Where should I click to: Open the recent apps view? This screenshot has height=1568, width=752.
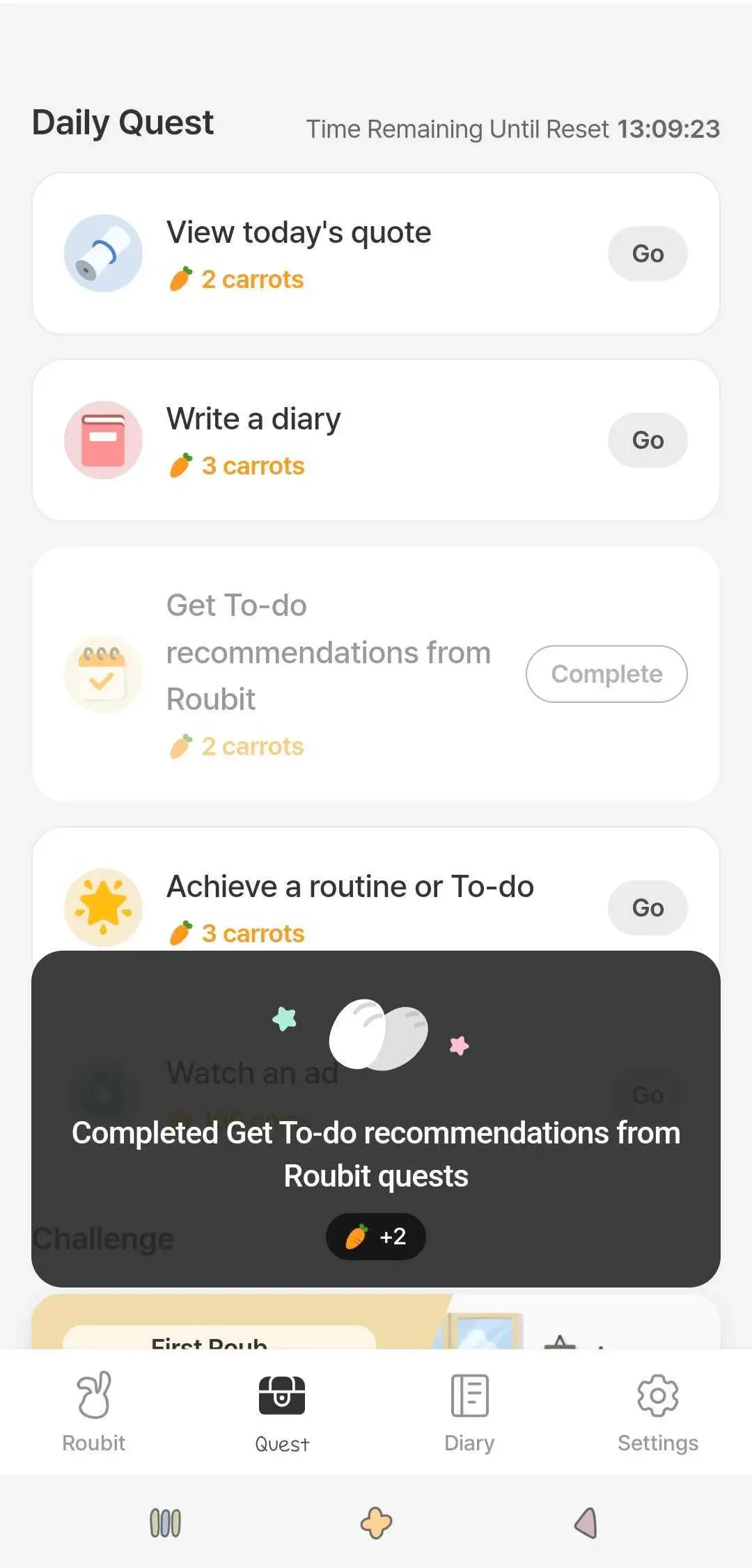tap(165, 1523)
